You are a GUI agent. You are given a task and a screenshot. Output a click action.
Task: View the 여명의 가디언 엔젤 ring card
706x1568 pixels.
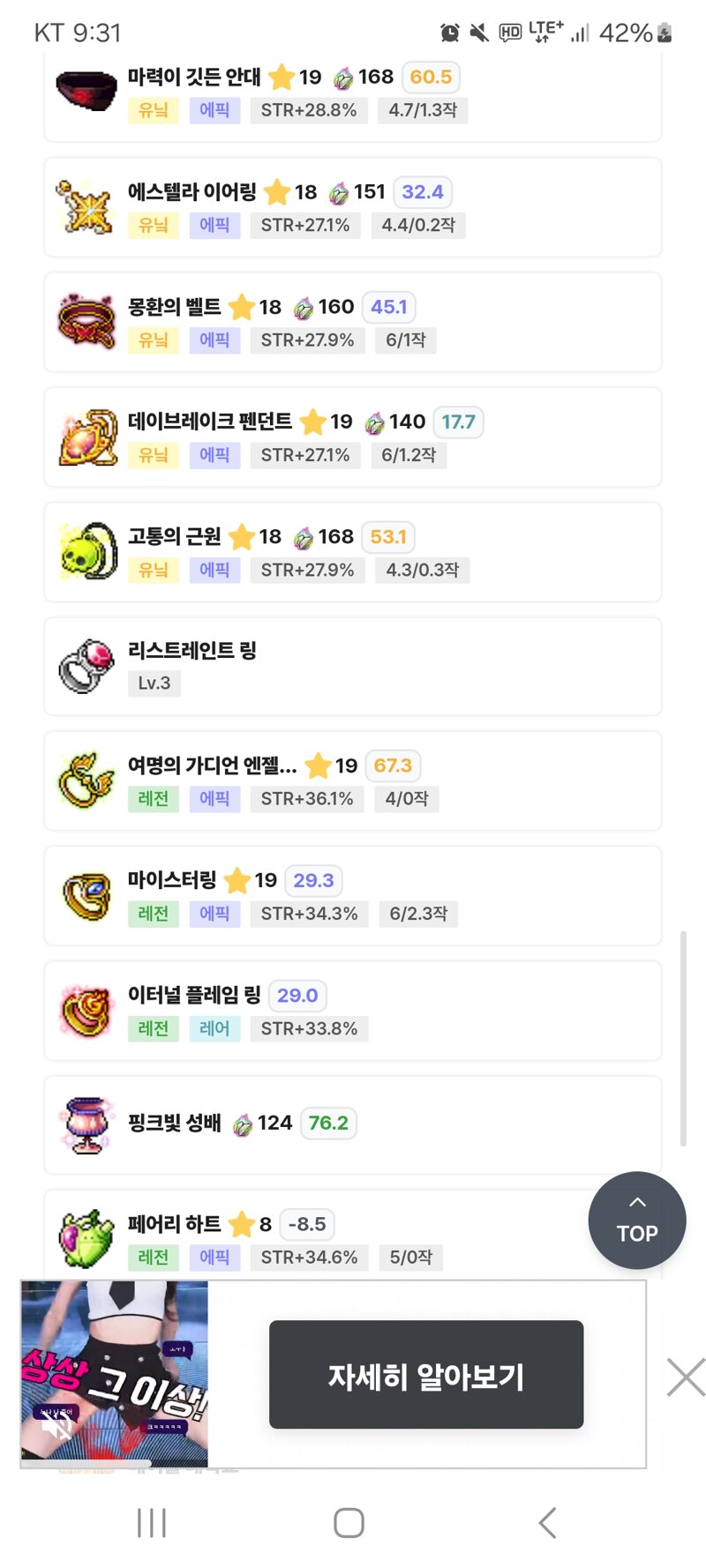click(353, 781)
